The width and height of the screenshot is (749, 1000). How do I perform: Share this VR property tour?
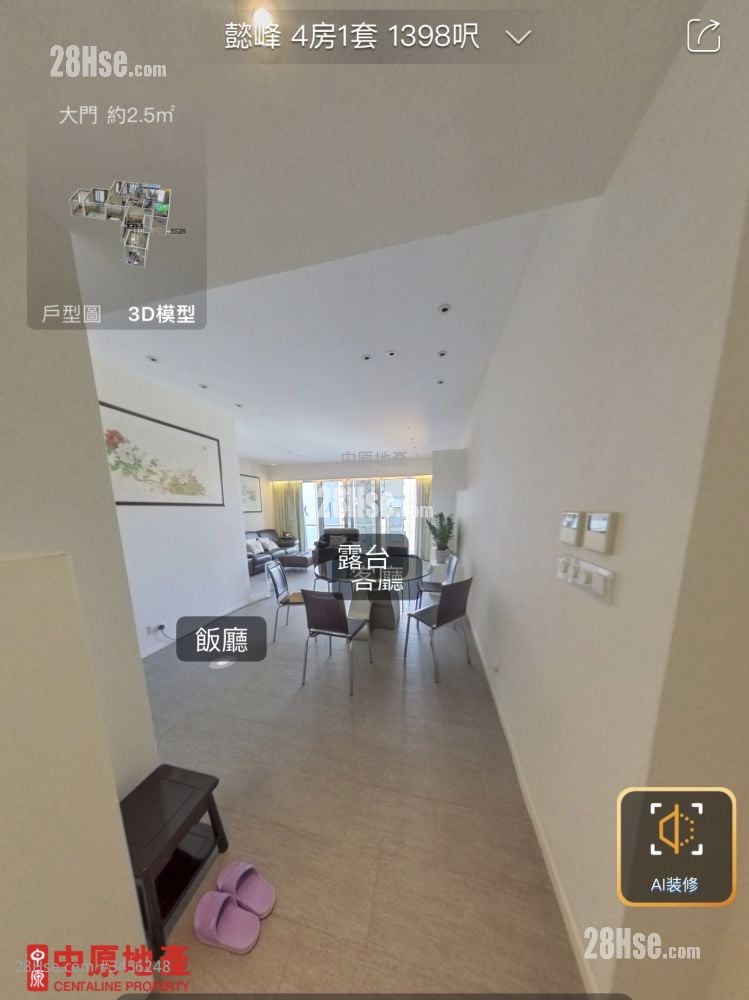pyautogui.click(x=703, y=36)
